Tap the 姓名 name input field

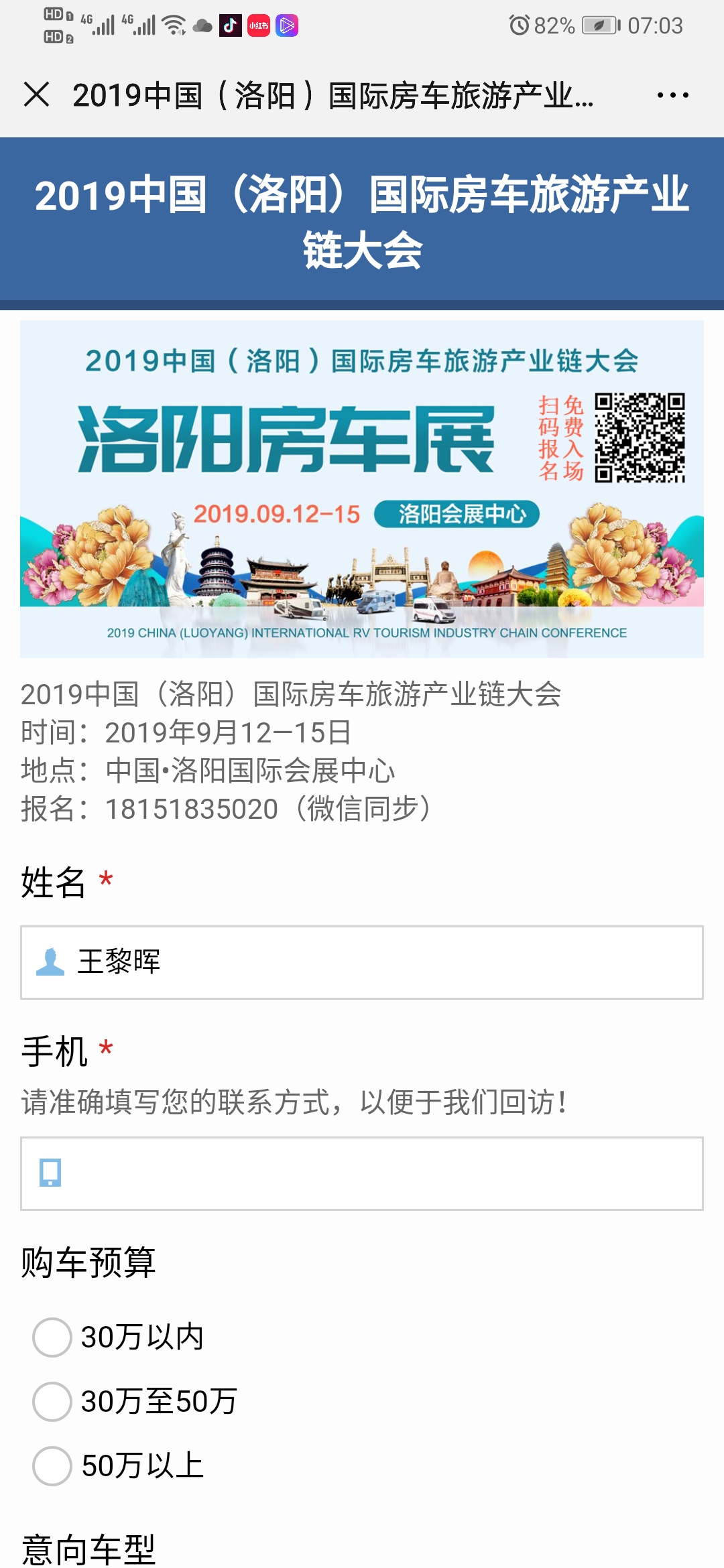coord(362,962)
